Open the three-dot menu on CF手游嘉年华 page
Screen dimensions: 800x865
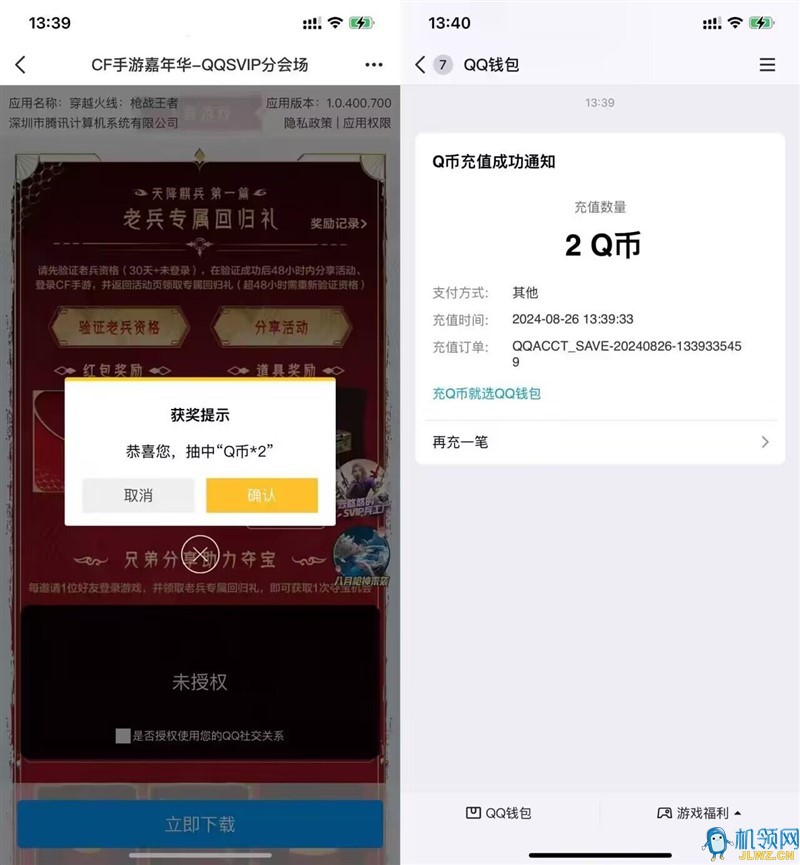[x=374, y=65]
